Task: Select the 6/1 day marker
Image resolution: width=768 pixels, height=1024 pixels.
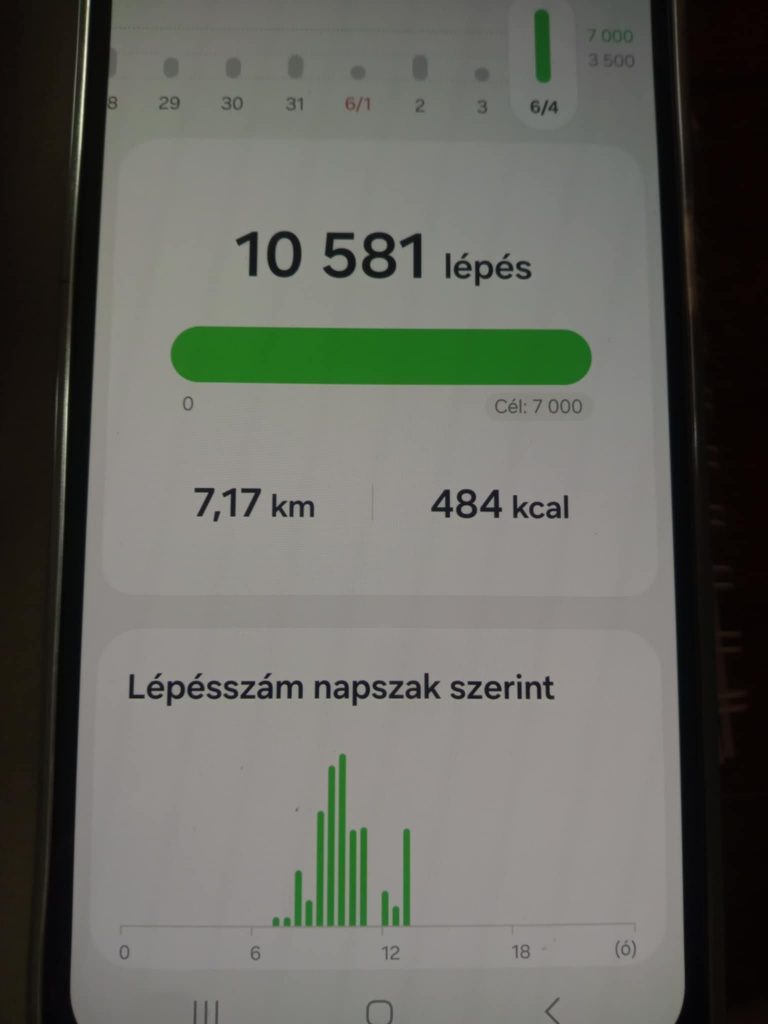Action: pyautogui.click(x=358, y=73)
